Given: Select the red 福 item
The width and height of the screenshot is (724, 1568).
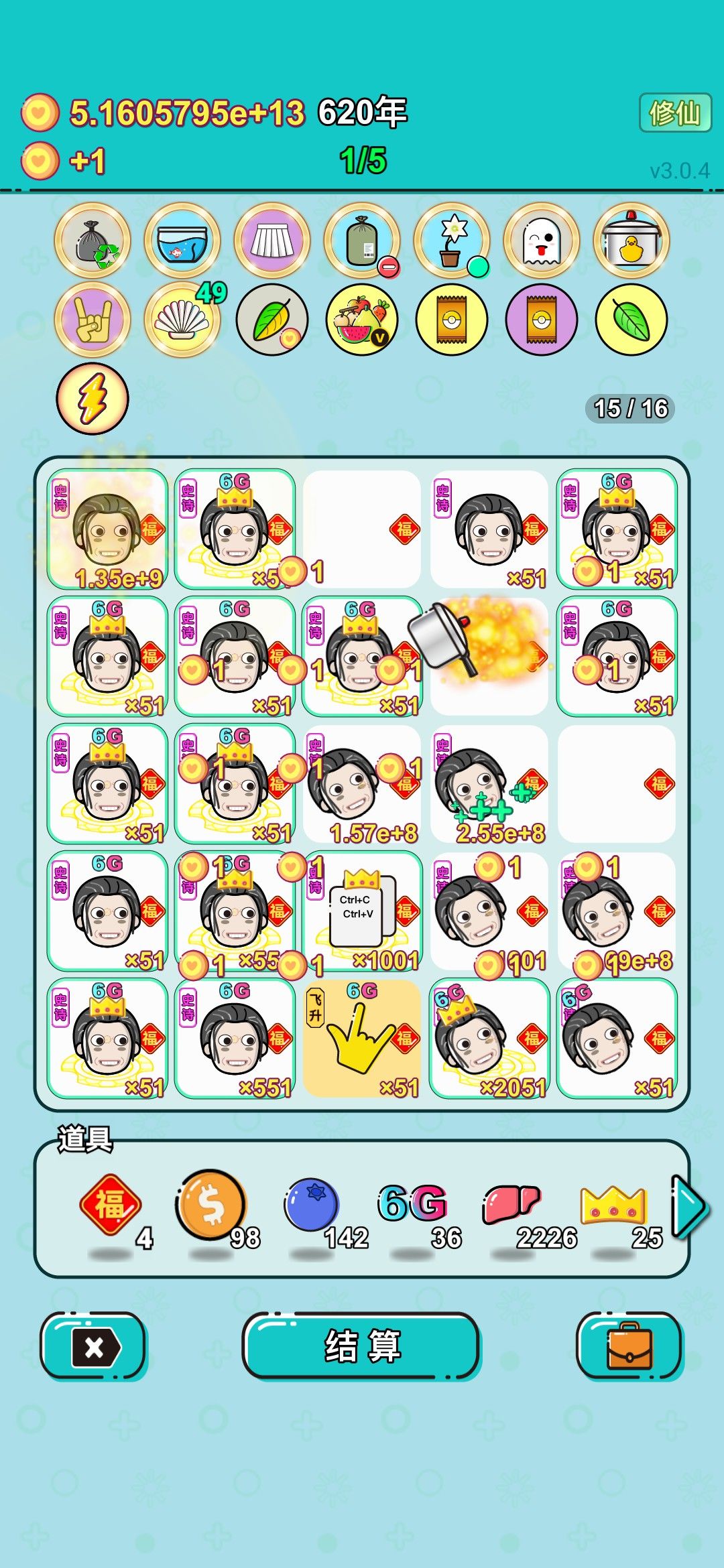Looking at the screenshot, I should 111,1206.
